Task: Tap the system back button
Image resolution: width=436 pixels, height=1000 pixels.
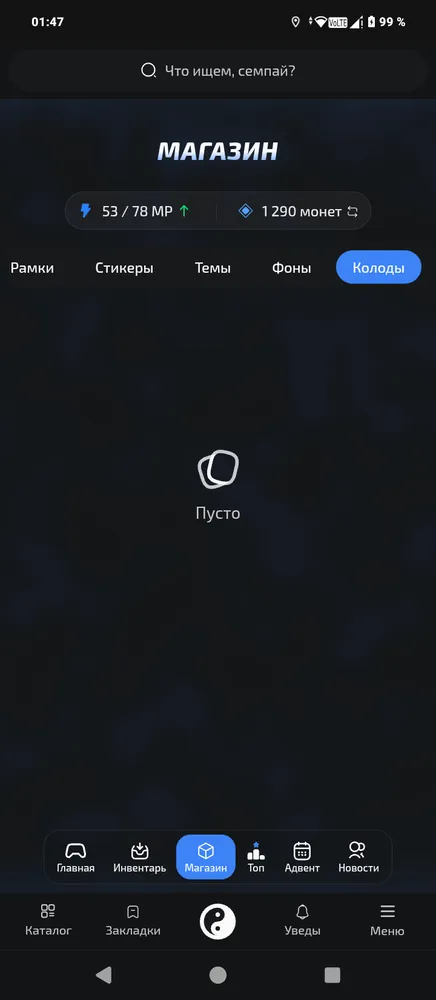Action: pyautogui.click(x=103, y=974)
